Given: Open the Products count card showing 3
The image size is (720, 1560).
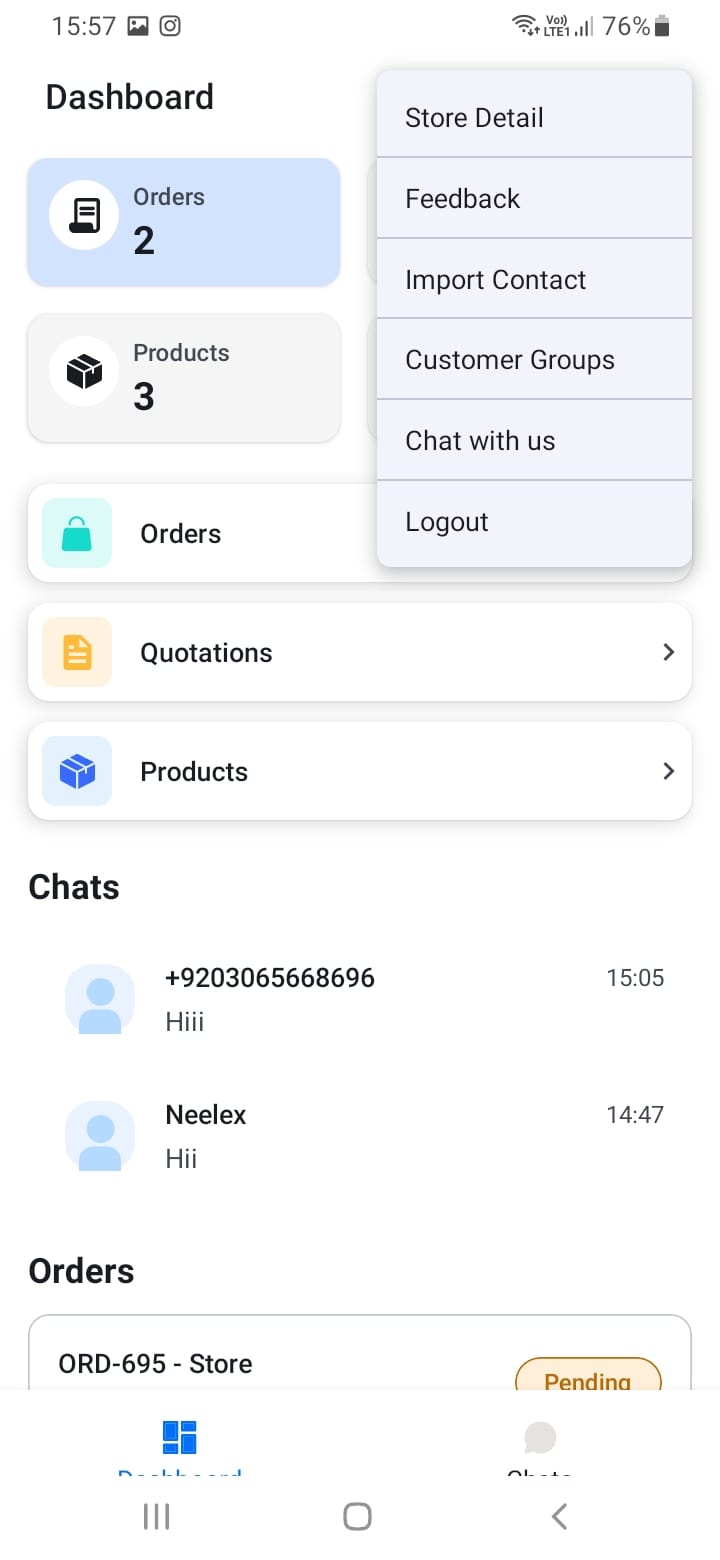Looking at the screenshot, I should coord(184,378).
